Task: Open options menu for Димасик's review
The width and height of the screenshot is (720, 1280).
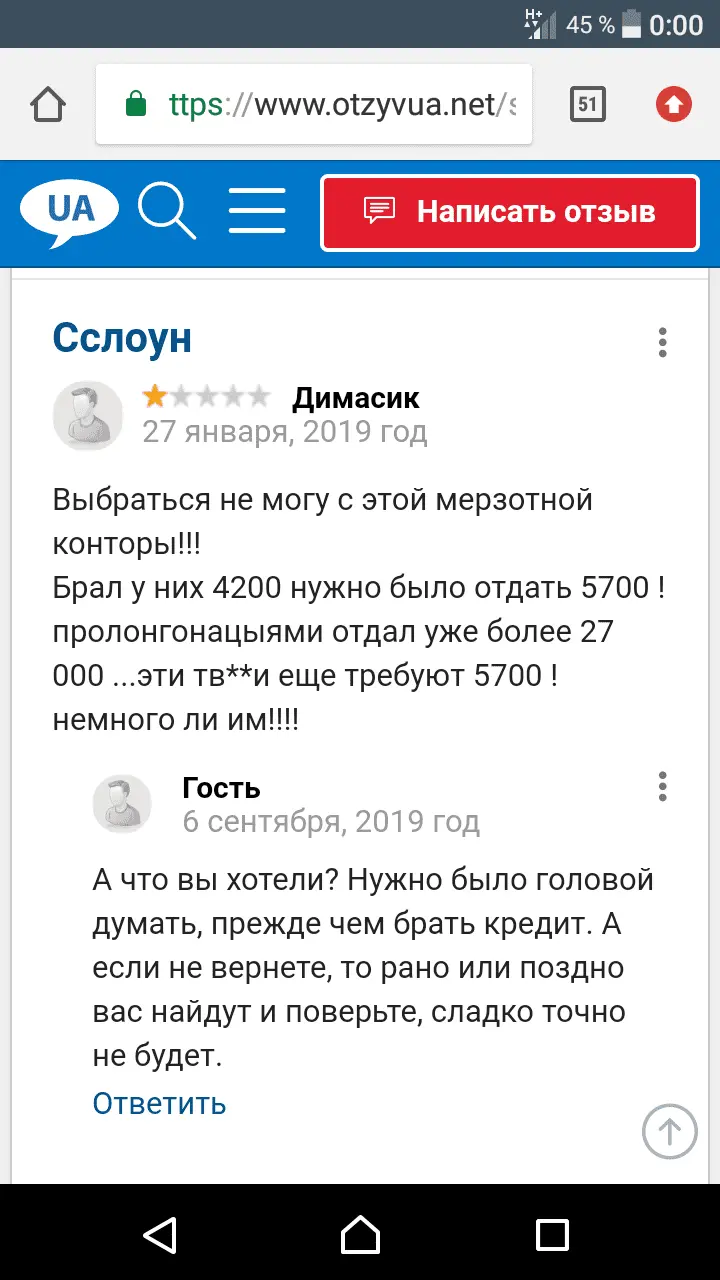Action: pos(662,342)
